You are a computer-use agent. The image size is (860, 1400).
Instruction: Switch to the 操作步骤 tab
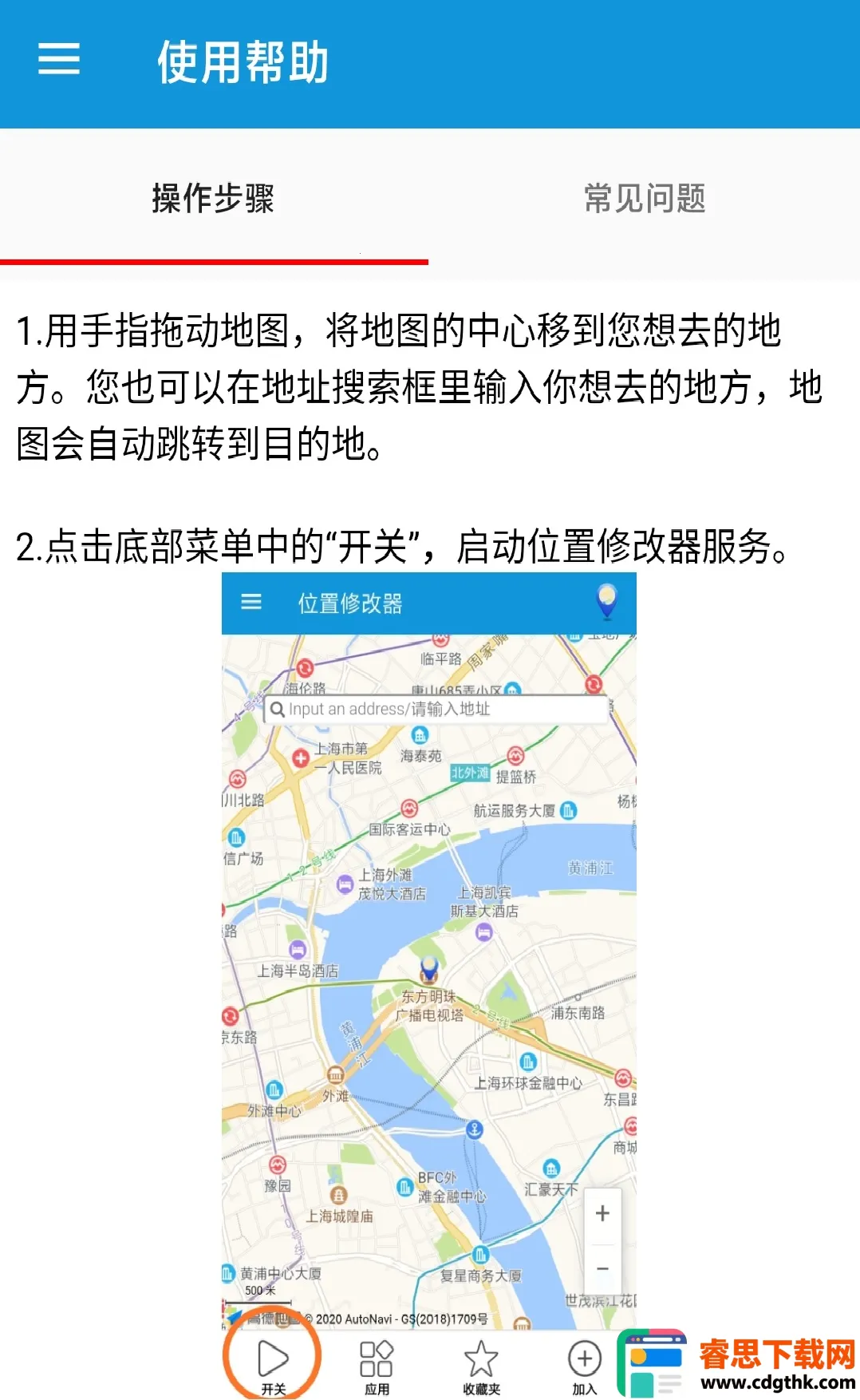click(213, 198)
